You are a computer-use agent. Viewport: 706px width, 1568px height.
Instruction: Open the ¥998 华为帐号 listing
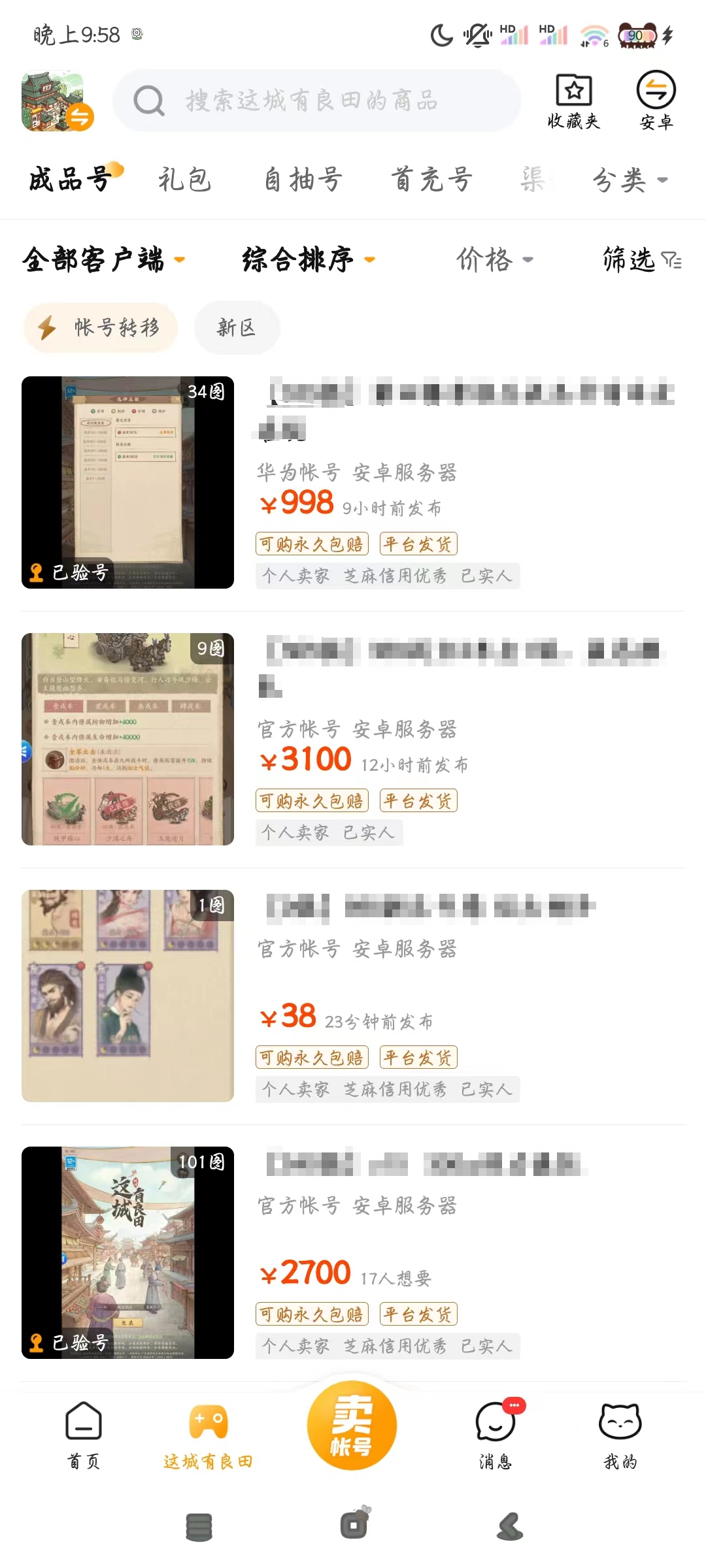353,482
